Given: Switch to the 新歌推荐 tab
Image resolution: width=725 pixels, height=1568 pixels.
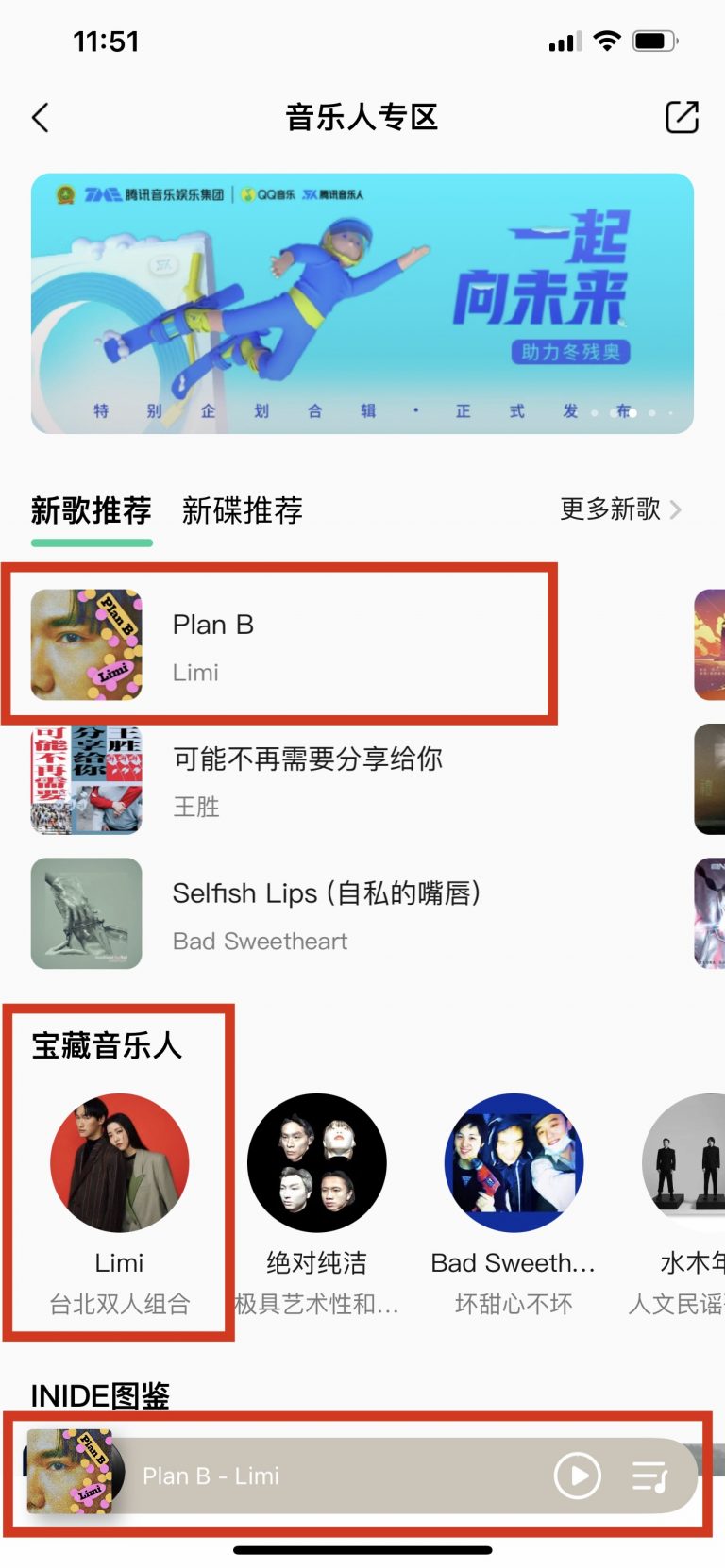Looking at the screenshot, I should pos(92,510).
